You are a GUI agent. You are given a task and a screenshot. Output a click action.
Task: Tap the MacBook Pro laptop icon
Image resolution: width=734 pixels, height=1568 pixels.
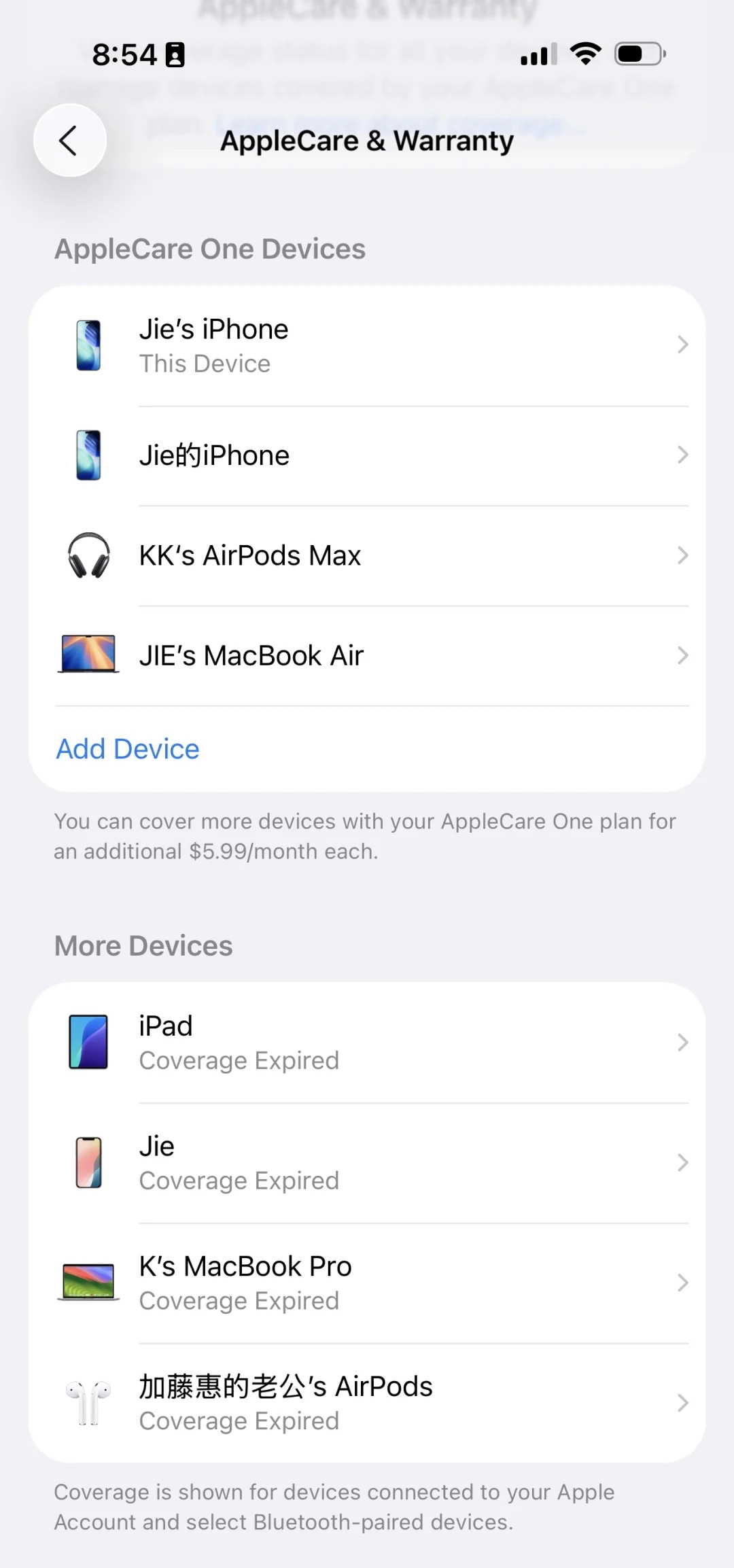[88, 1281]
